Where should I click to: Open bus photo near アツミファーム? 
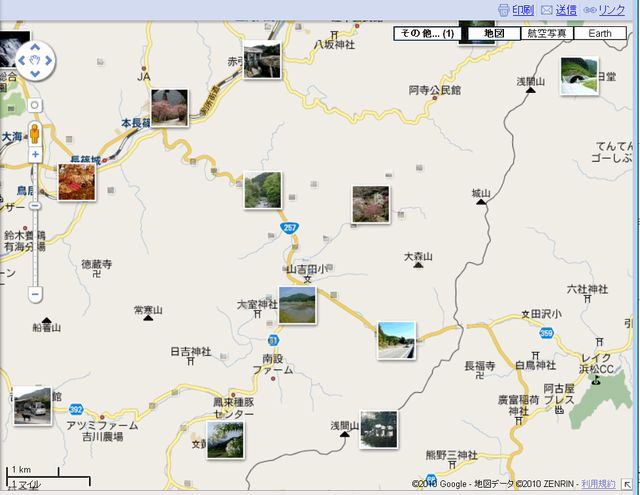coord(32,405)
